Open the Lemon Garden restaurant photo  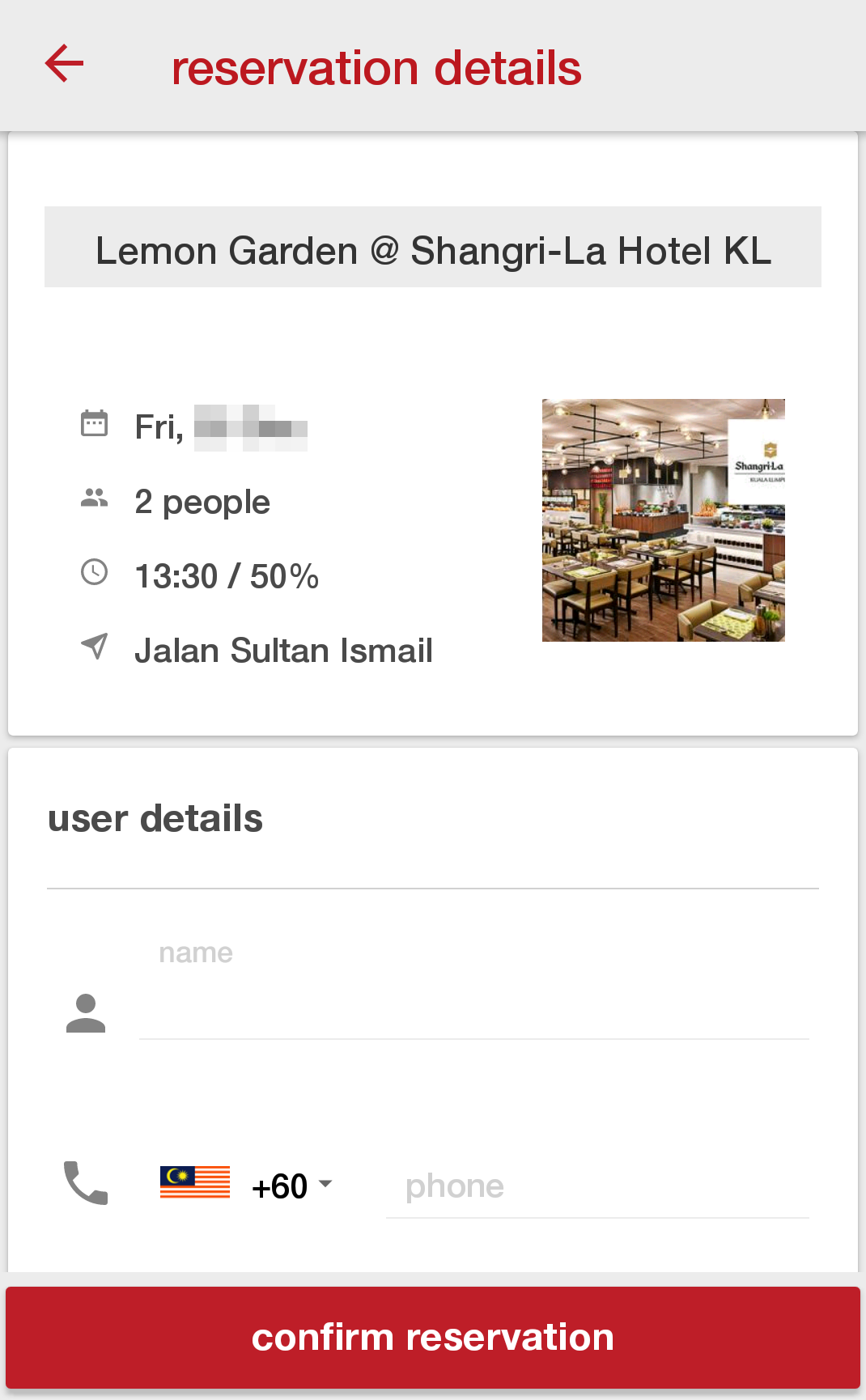[x=664, y=520]
